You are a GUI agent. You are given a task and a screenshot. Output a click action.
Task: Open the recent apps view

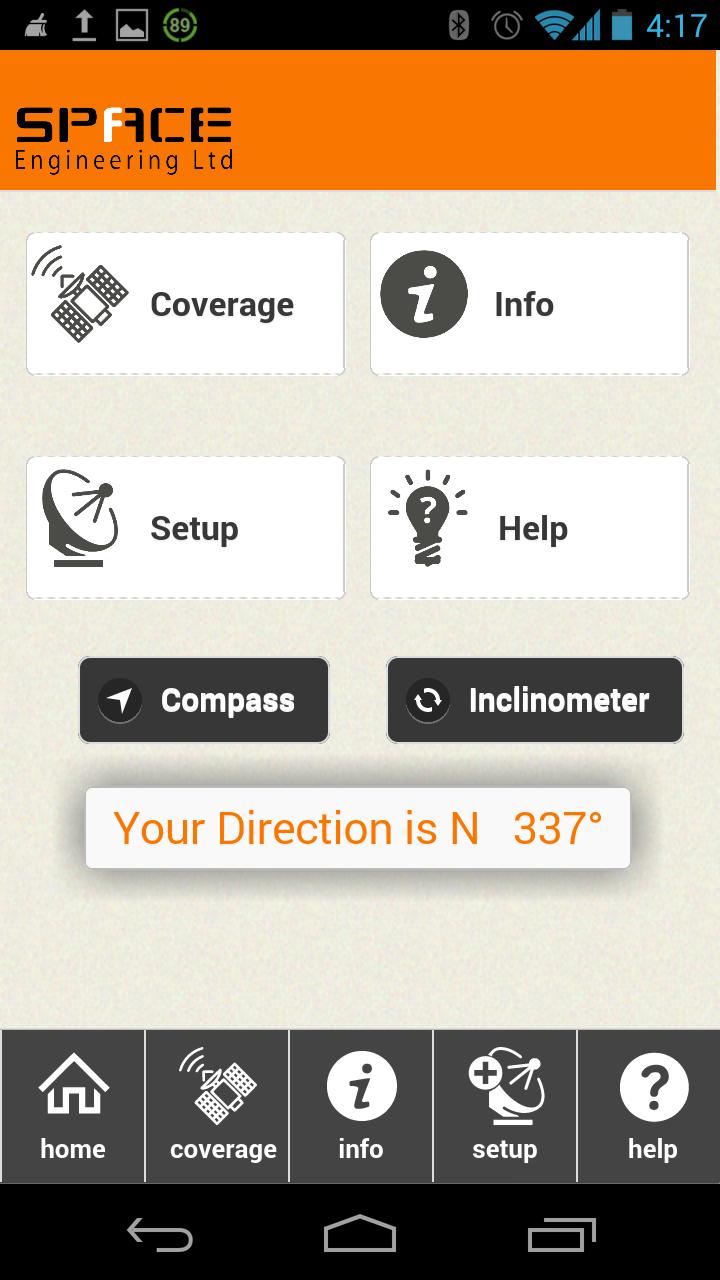(x=561, y=1233)
